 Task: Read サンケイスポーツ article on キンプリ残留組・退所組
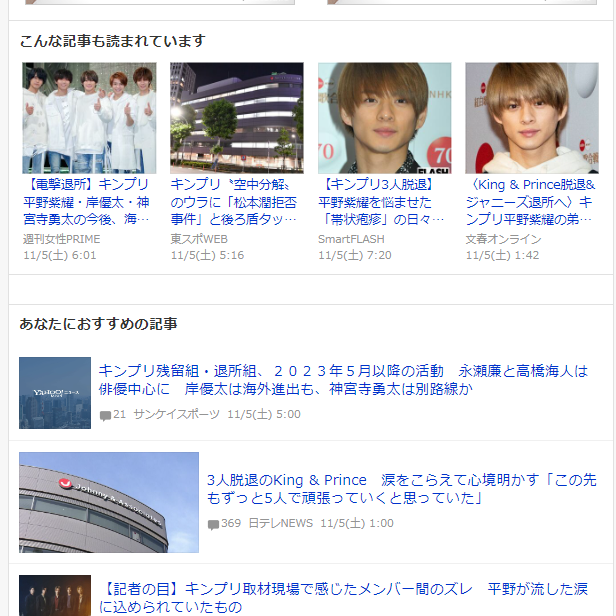click(343, 379)
